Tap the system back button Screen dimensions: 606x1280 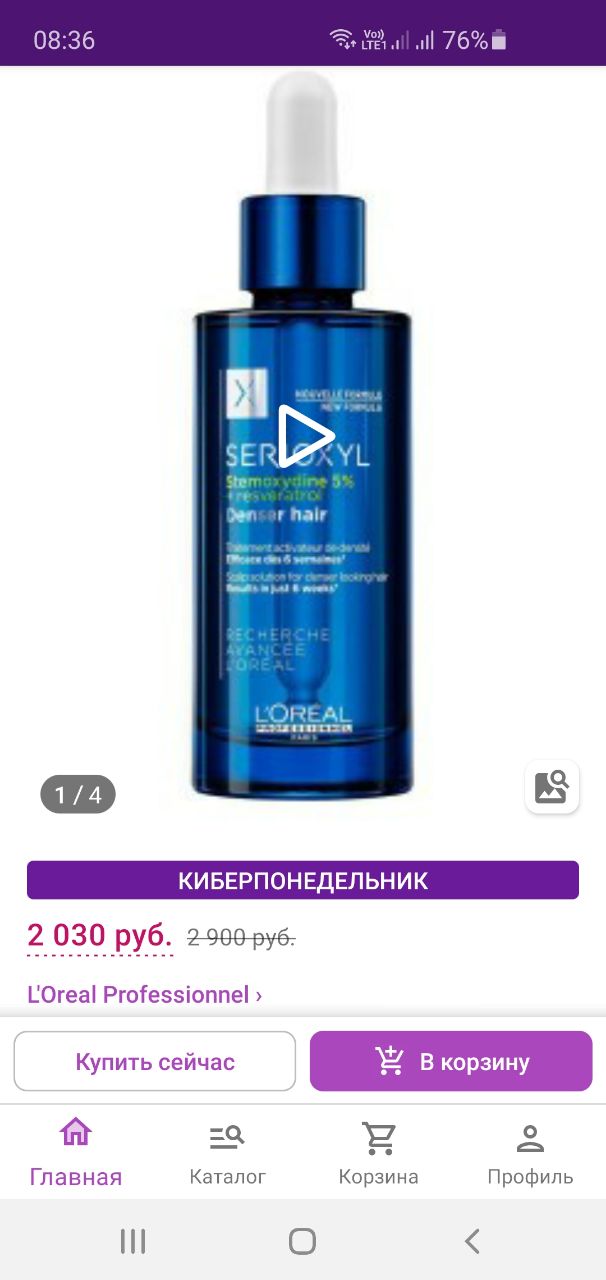472,1241
